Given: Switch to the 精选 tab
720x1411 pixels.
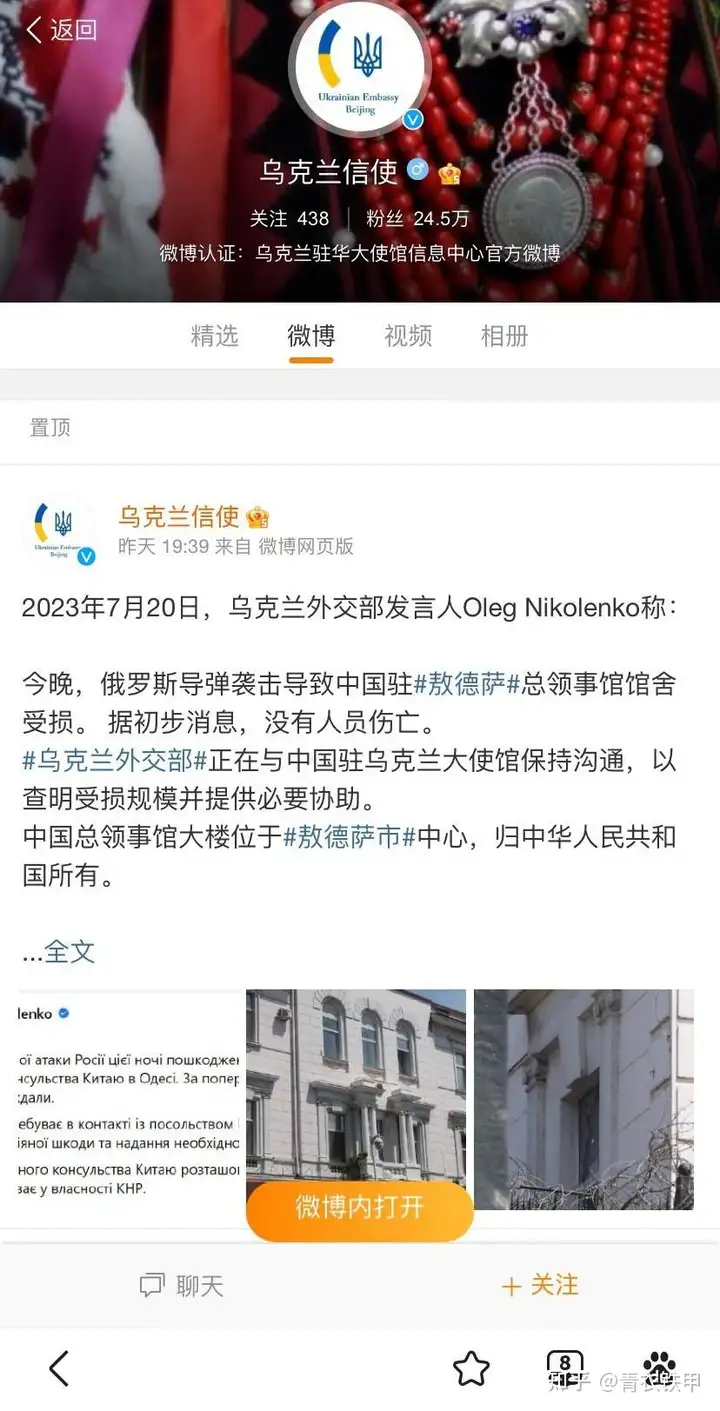Looking at the screenshot, I should [214, 336].
